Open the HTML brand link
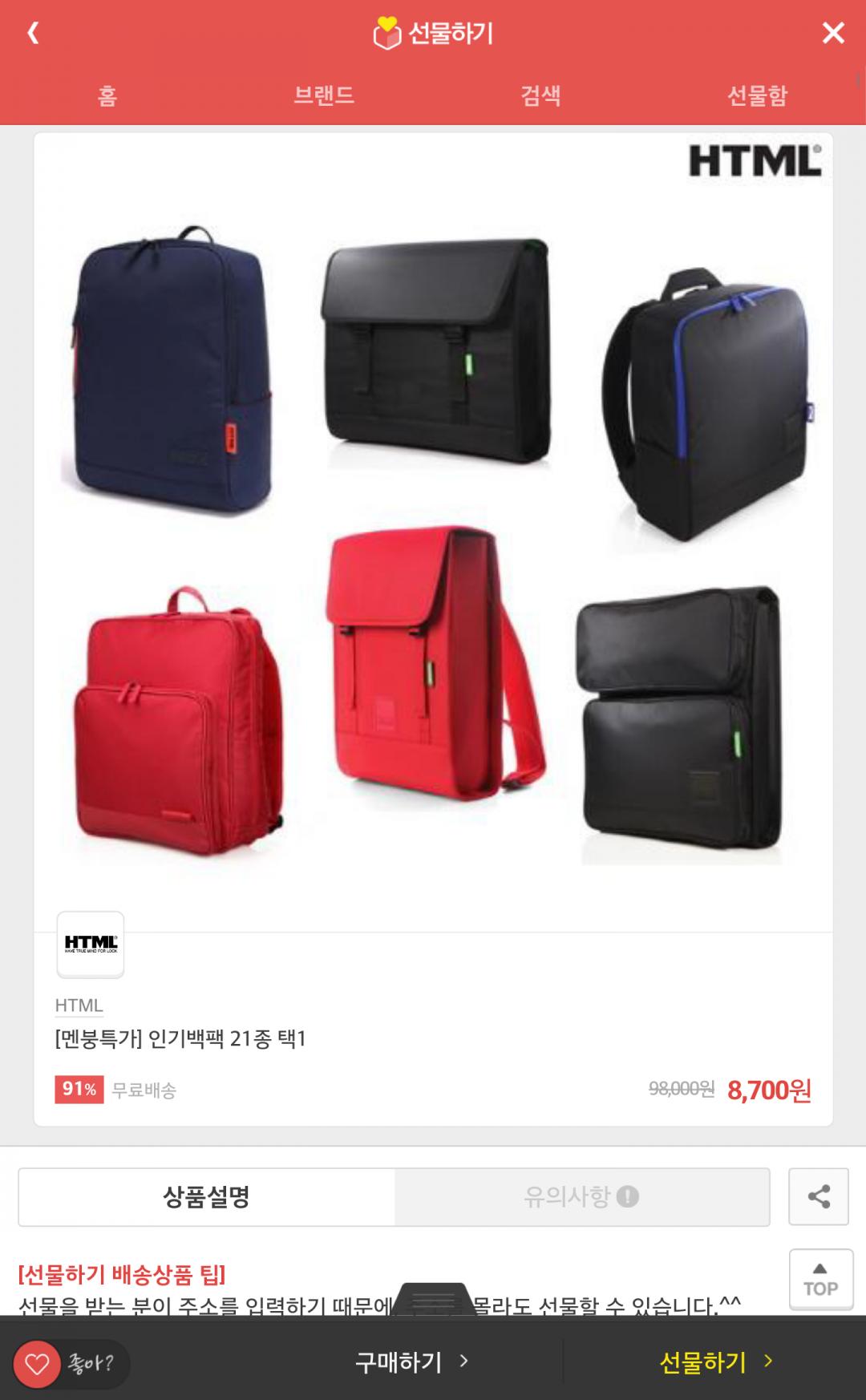The height and width of the screenshot is (1400, 866). 79,1005
